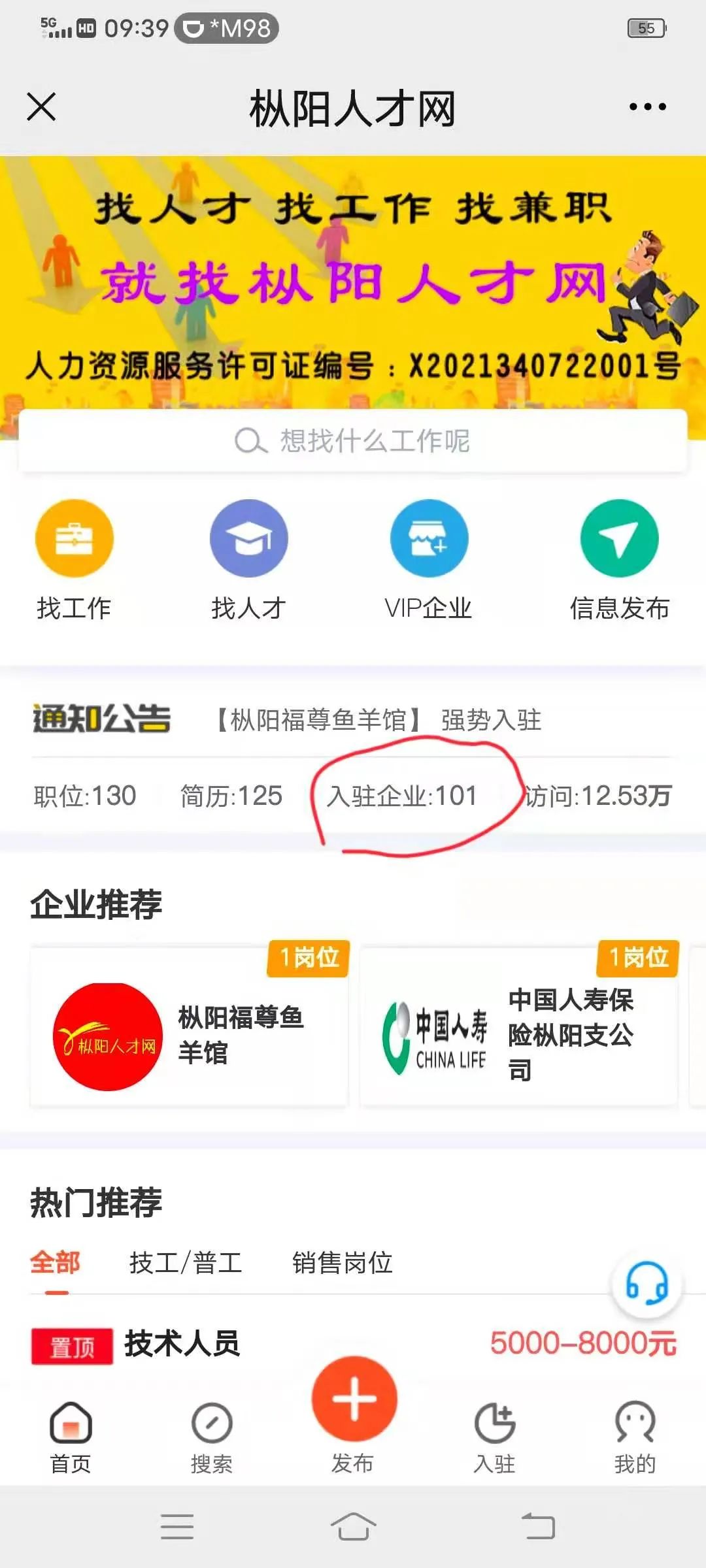Screen dimensions: 706x1568
Task: Open the customer service headset icon
Action: point(647,1284)
